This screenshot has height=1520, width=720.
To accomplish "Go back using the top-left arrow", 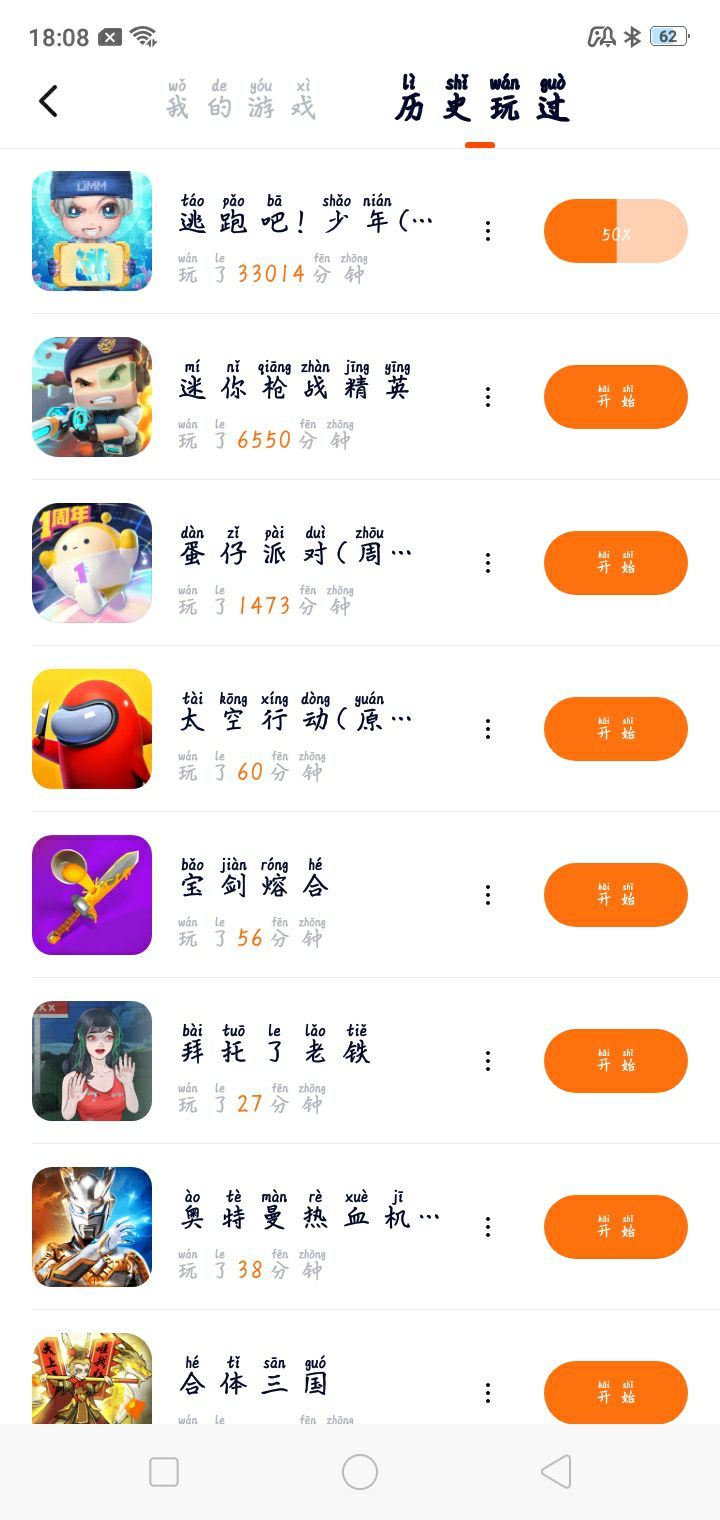I will pyautogui.click(x=48, y=101).
